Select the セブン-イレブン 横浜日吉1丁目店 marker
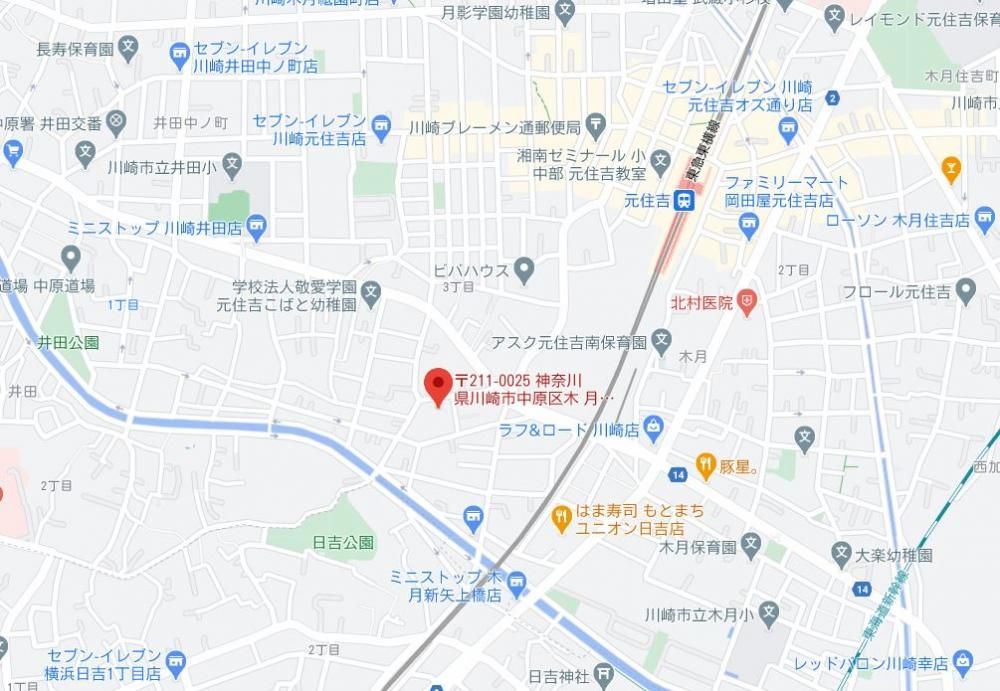Image resolution: width=1000 pixels, height=691 pixels. pos(176,661)
